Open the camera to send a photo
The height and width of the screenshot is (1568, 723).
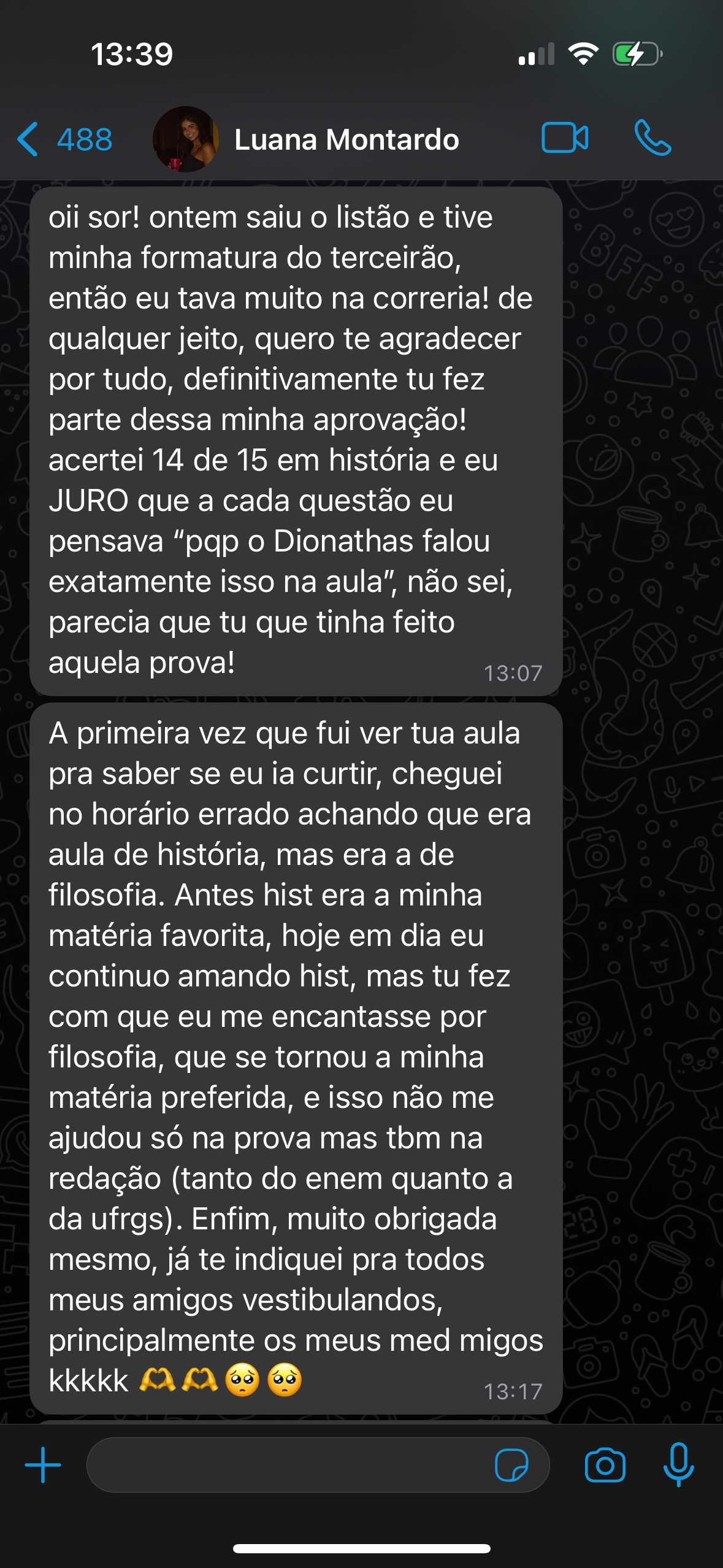605,1465
